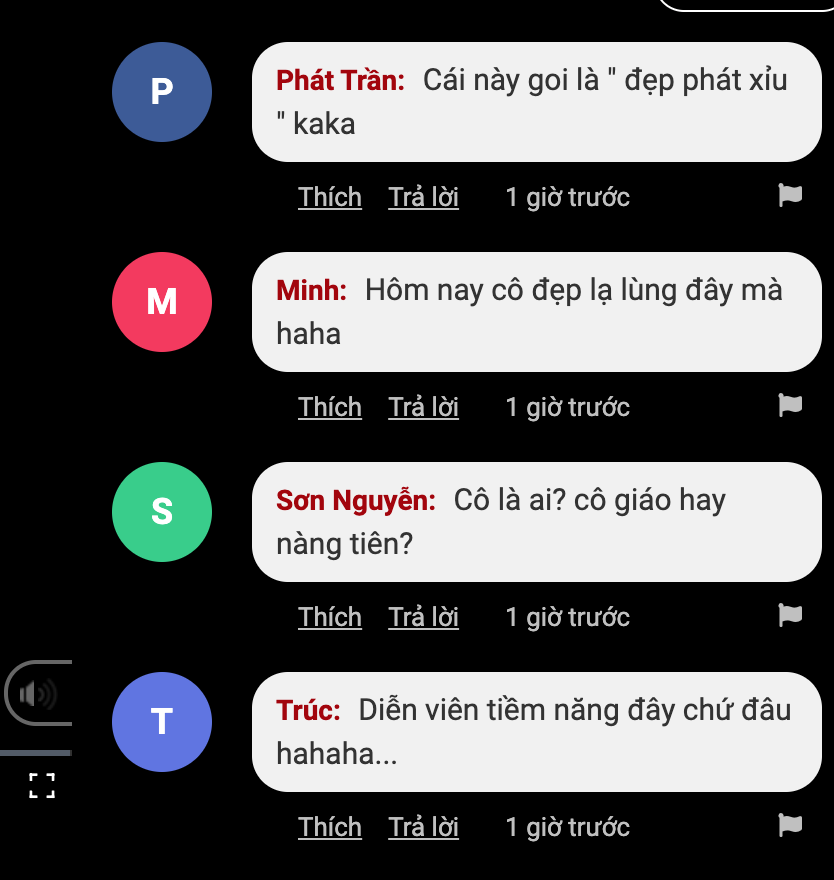This screenshot has width=834, height=880.
Task: Flag Trúc's comment
Action: (x=789, y=826)
